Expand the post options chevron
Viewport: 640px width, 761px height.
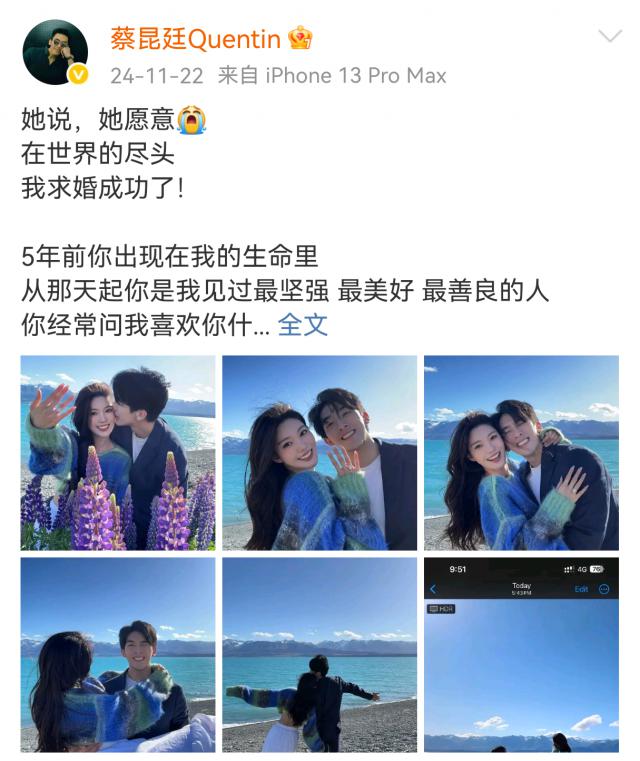coord(609,37)
